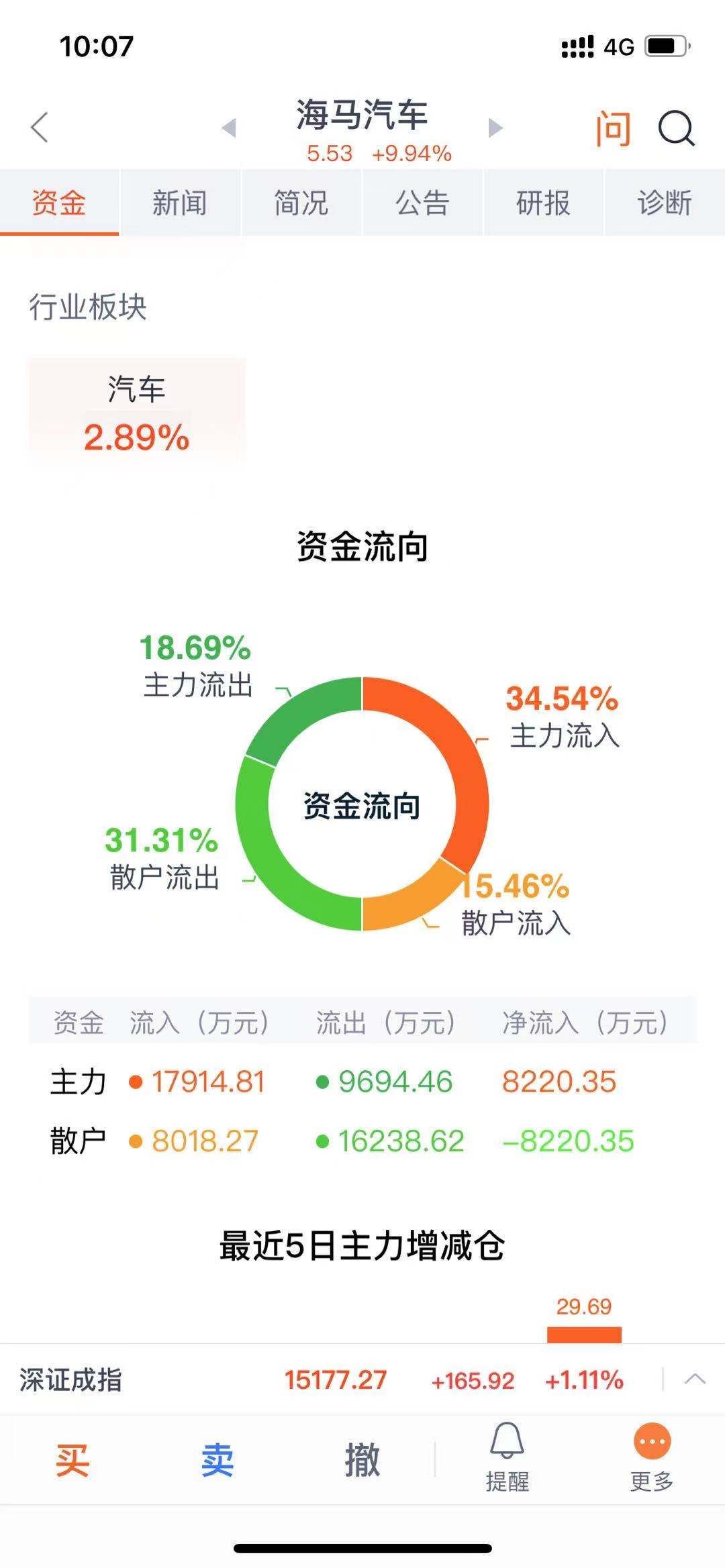Open the 更多 more options
725x1568 pixels.
pyautogui.click(x=652, y=1457)
